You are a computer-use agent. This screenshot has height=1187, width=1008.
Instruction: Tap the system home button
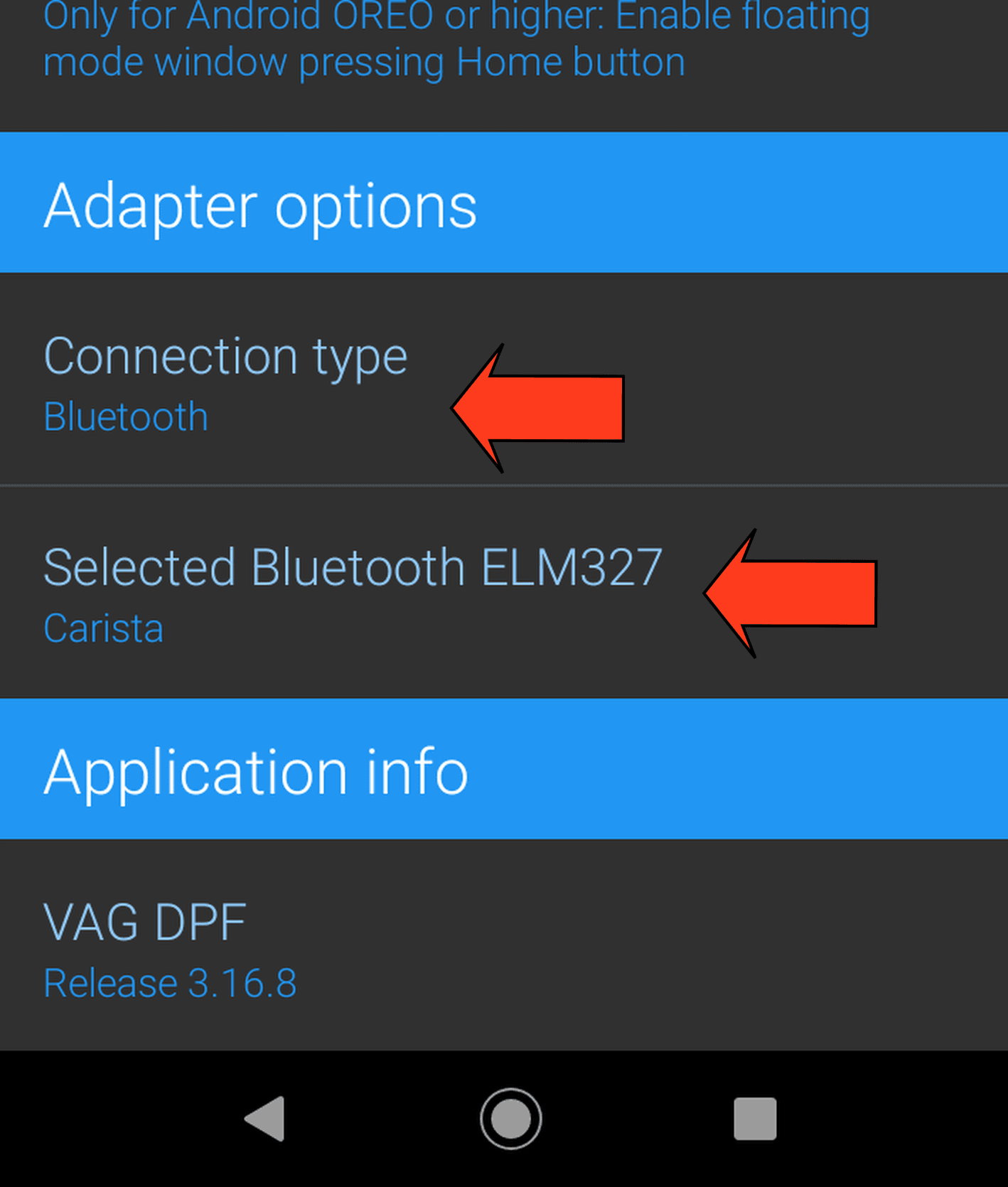click(510, 1118)
